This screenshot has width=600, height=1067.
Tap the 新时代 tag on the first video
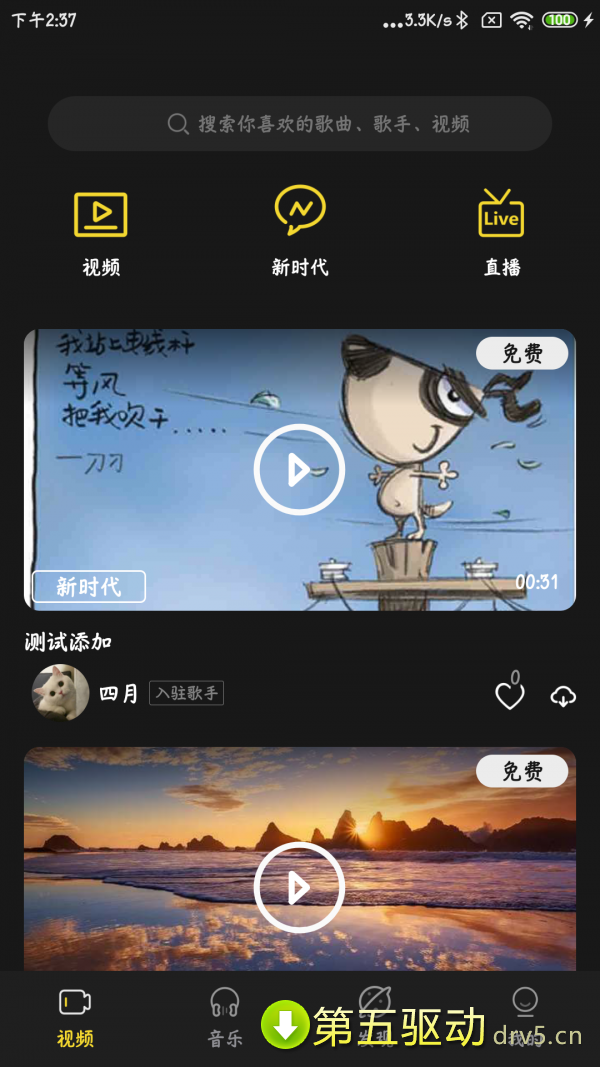point(89,587)
